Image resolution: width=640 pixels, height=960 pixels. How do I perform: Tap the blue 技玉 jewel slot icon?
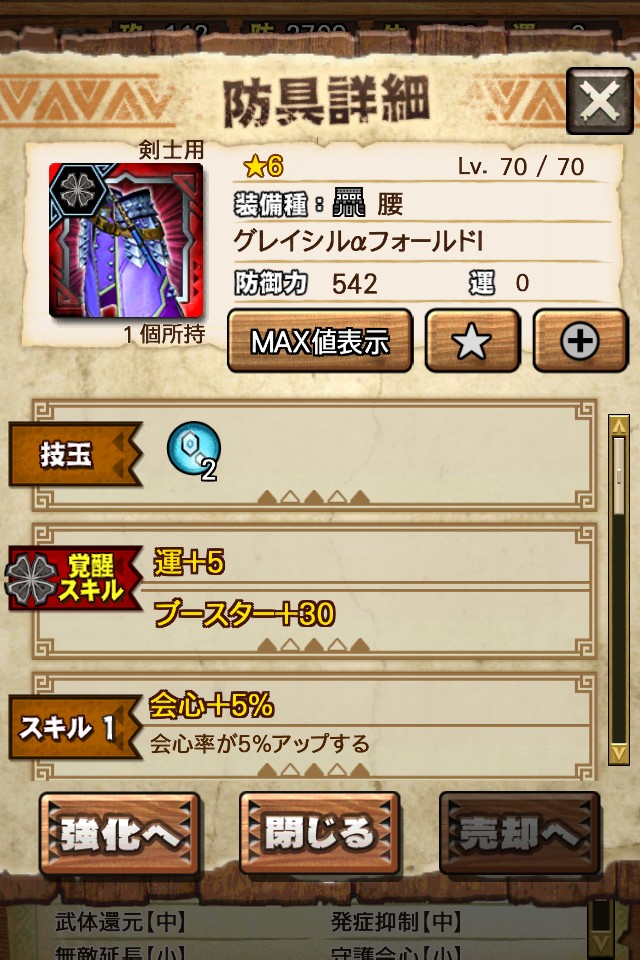[193, 448]
